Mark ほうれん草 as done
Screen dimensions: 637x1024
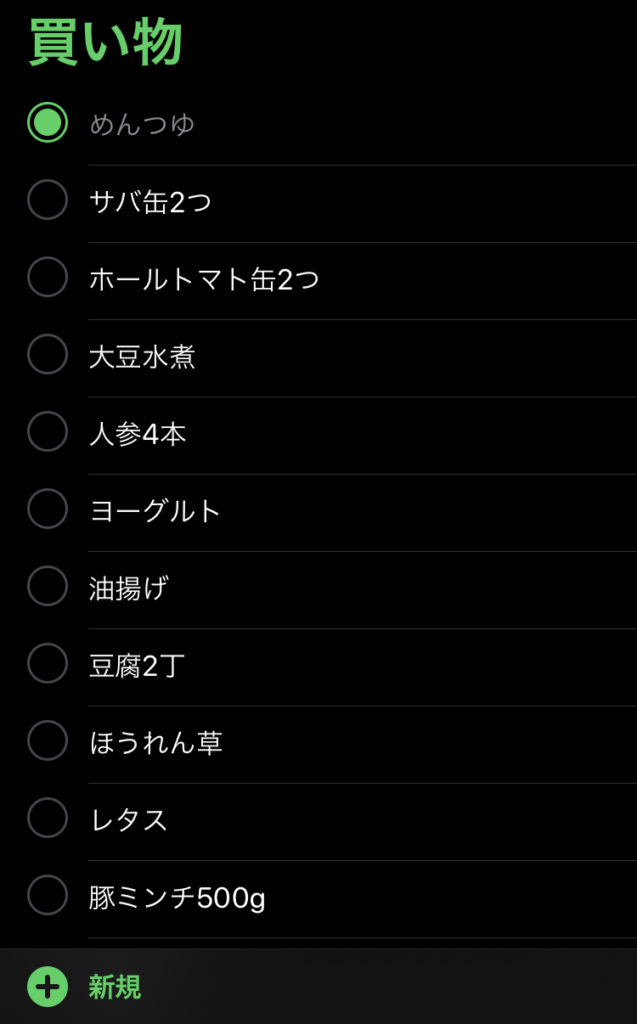click(x=47, y=741)
